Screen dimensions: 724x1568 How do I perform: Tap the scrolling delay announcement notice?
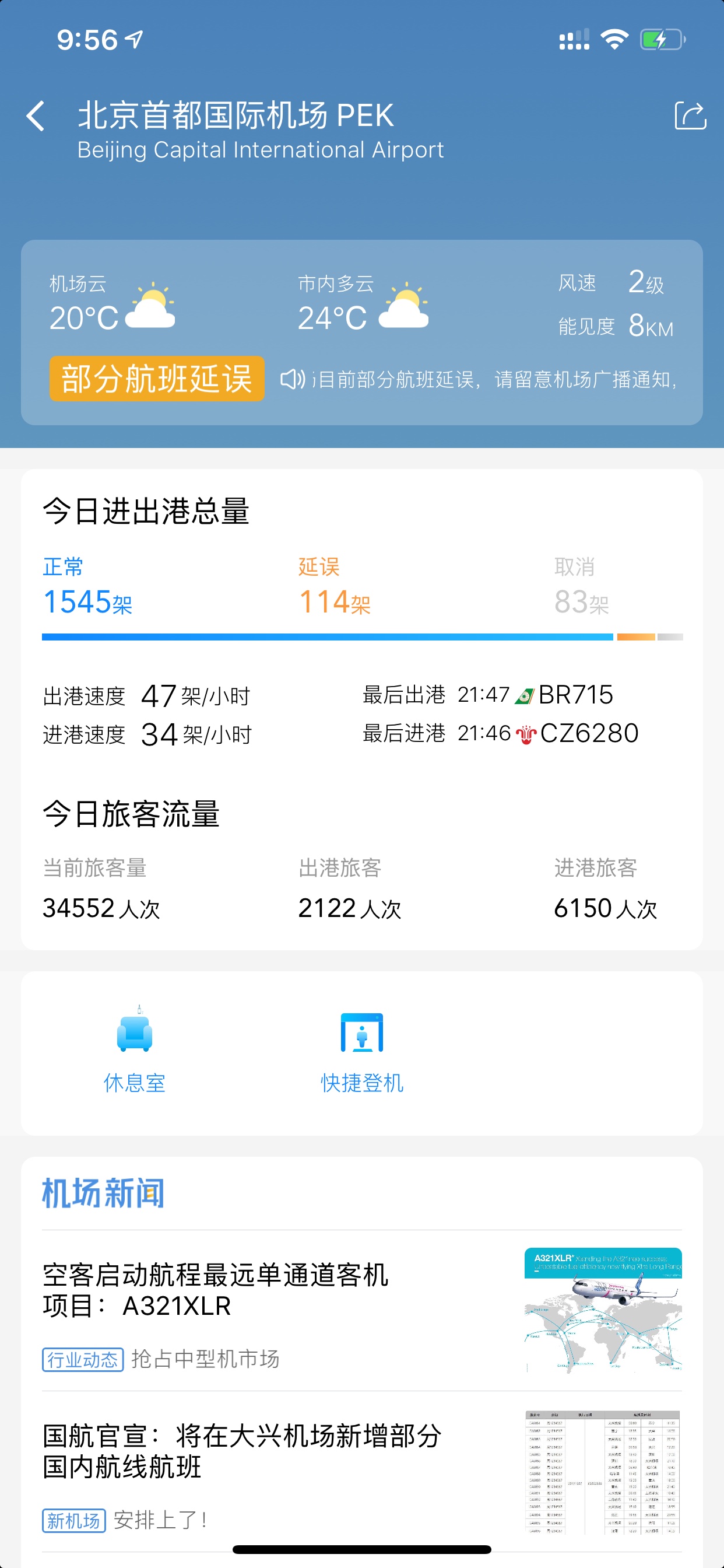click(x=479, y=379)
